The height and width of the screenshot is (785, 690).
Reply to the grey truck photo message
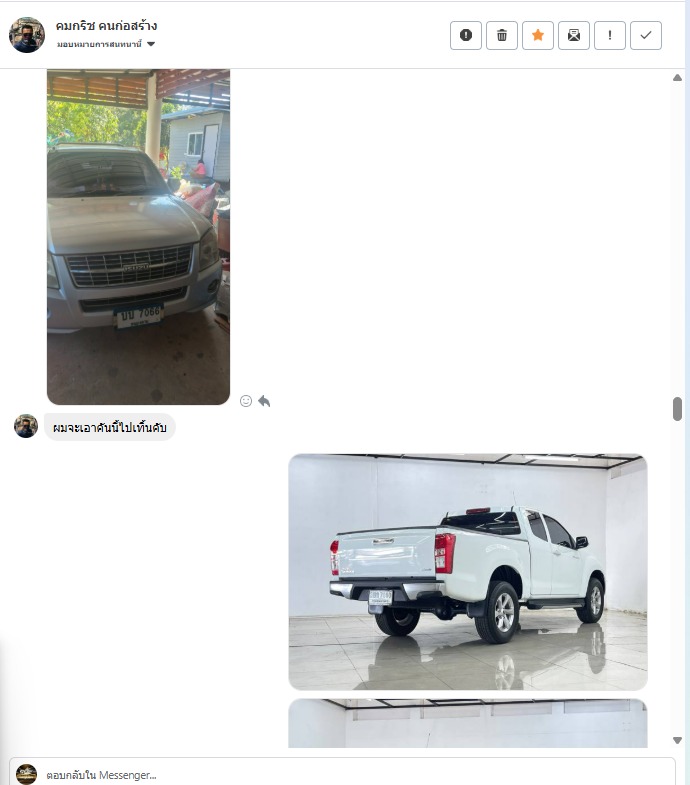coord(264,401)
